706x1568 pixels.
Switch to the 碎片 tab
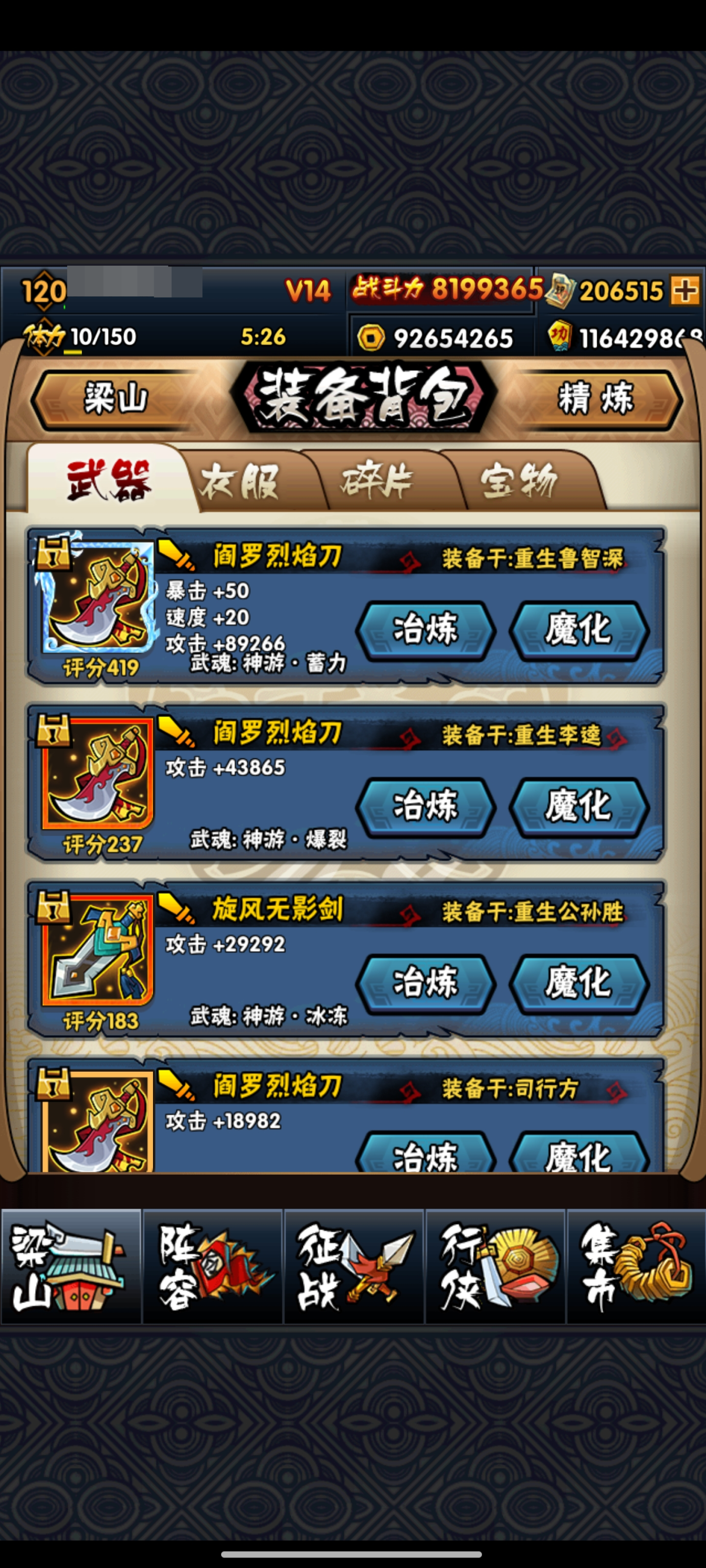point(378,482)
